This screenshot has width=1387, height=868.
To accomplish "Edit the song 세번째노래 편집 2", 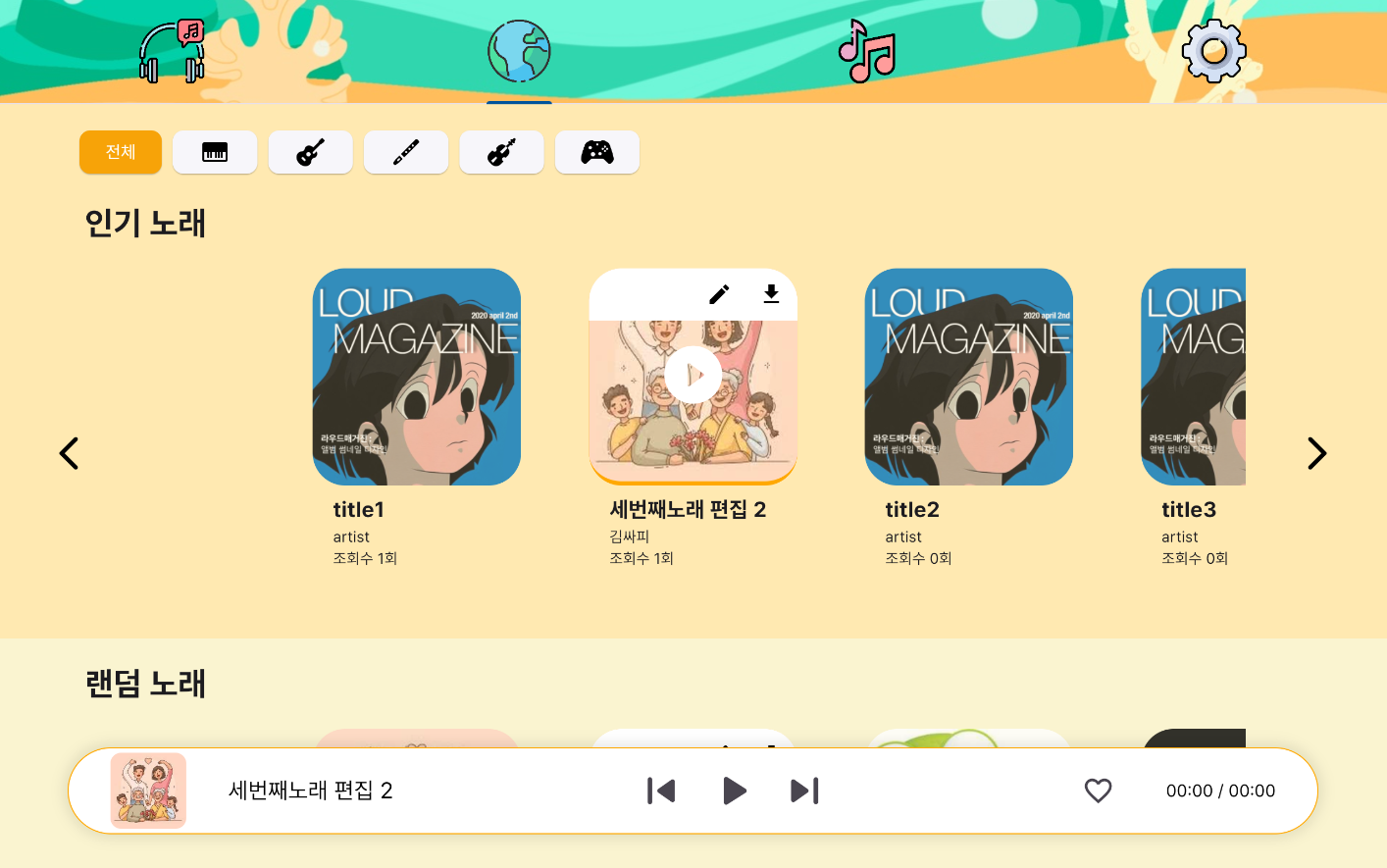I will click(x=719, y=294).
